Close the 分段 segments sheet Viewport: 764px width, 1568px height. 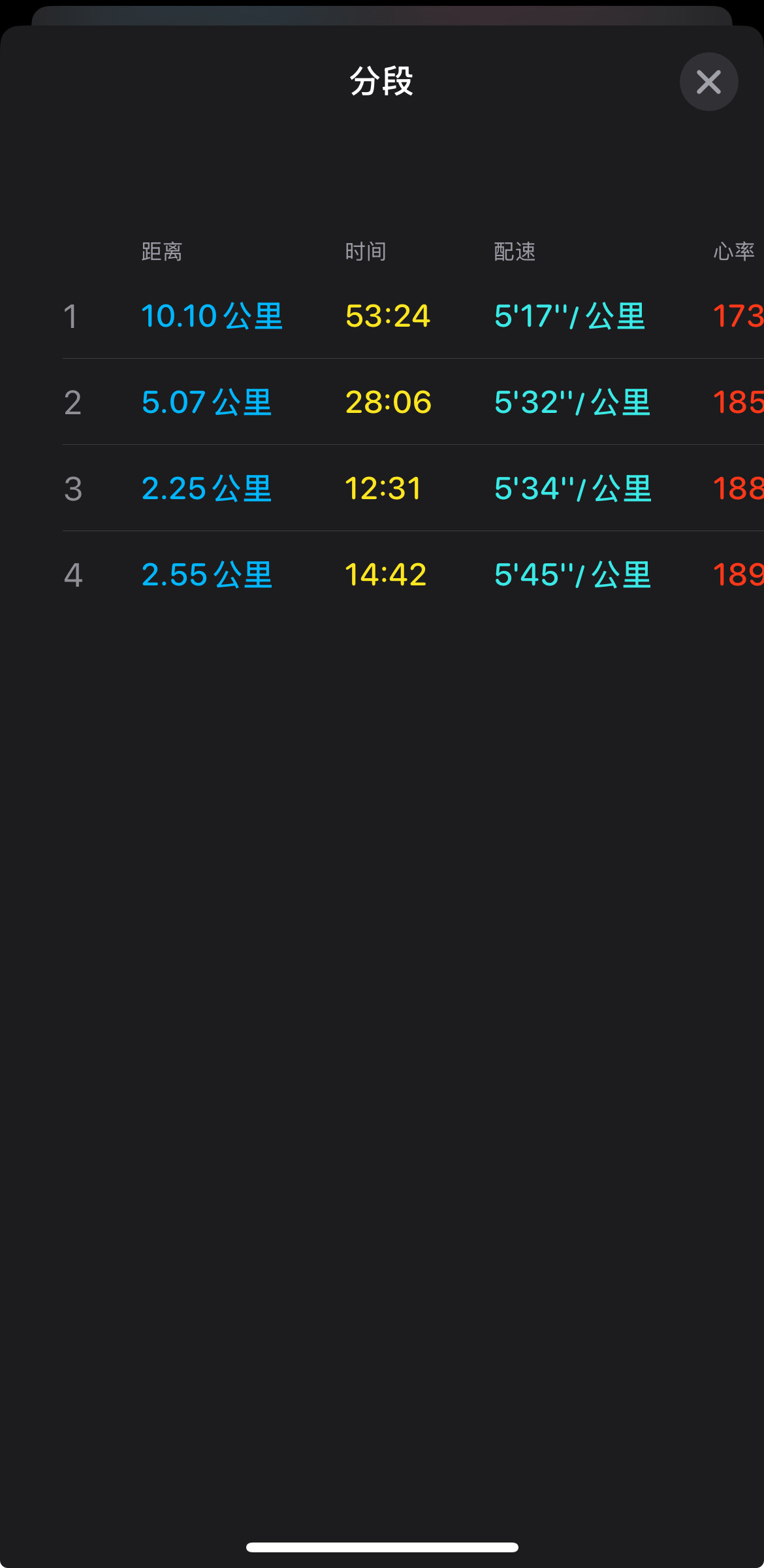[x=708, y=82]
